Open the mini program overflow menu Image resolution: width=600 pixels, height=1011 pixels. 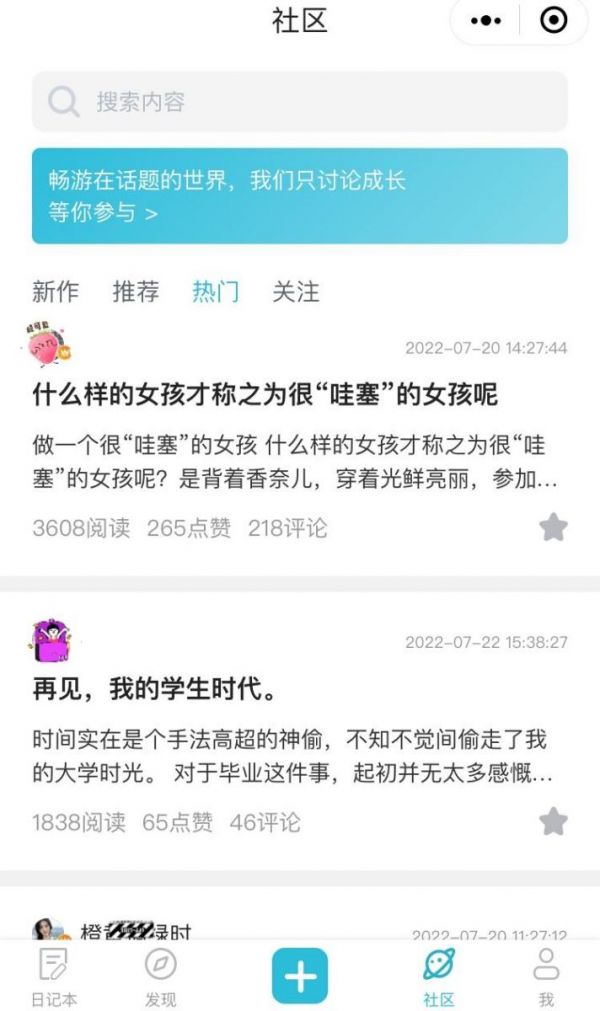pyautogui.click(x=486, y=21)
